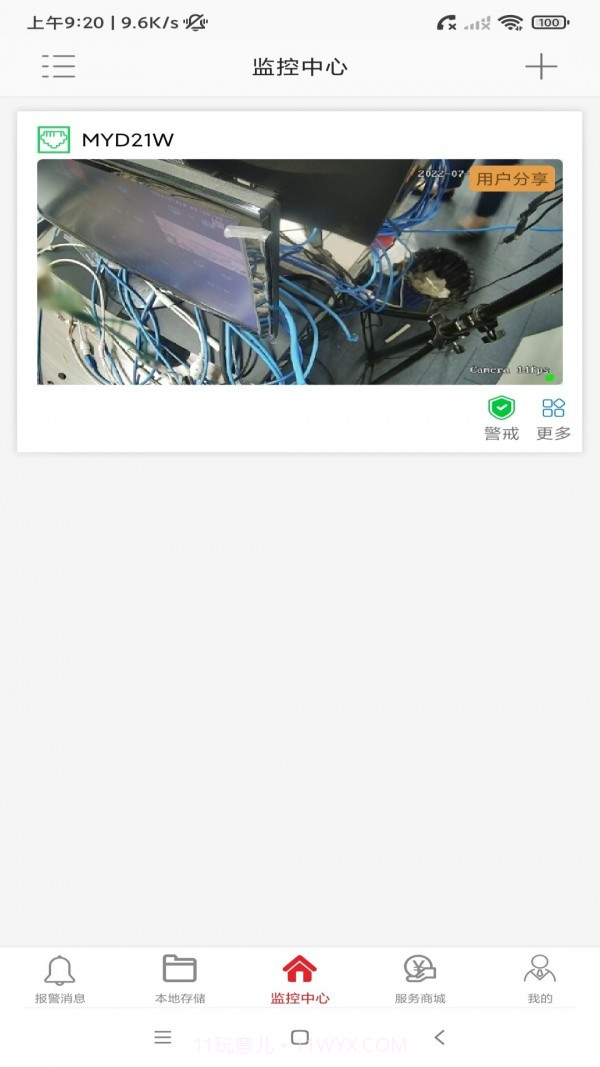Select the 监控中心 tab
Screen dimensions: 600x1067
pos(300,978)
